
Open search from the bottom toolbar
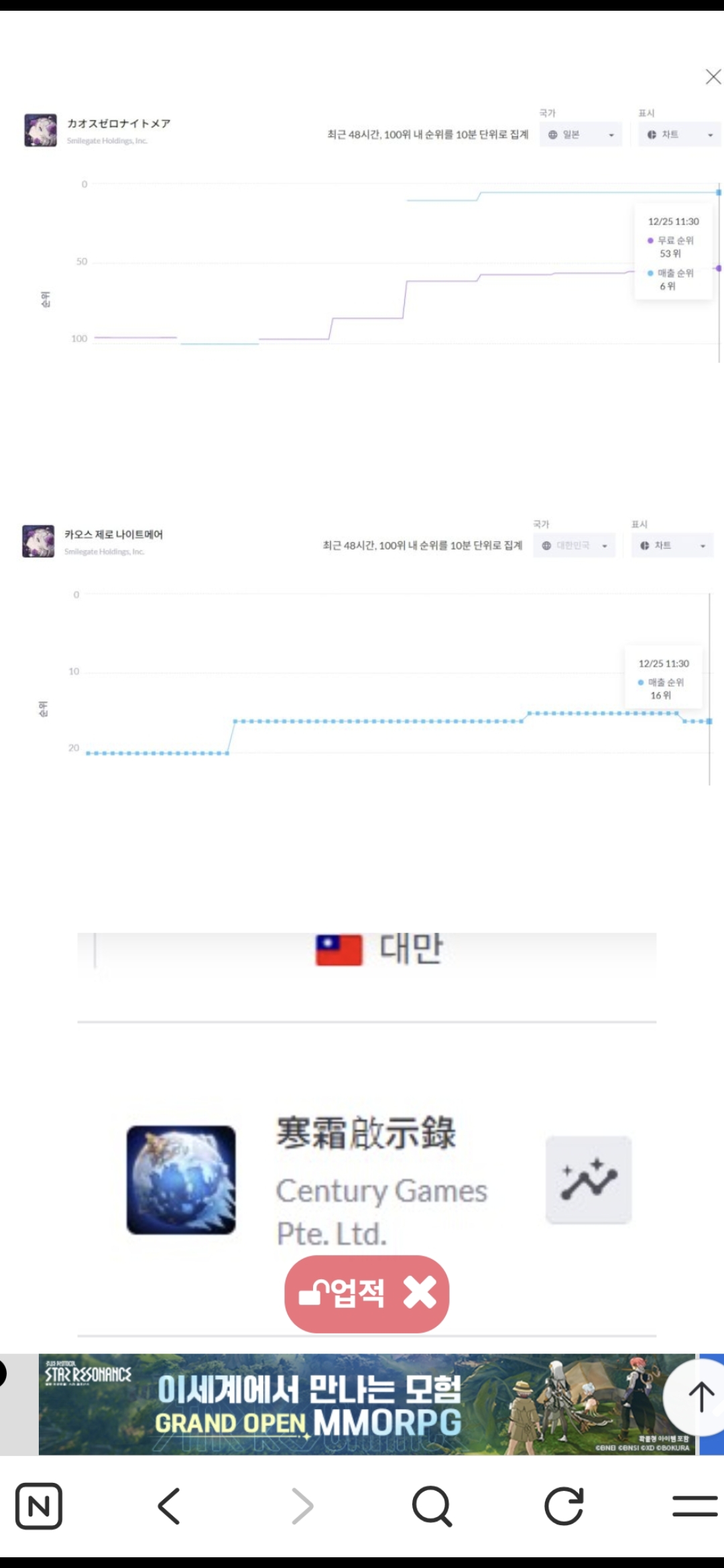pos(432,1506)
